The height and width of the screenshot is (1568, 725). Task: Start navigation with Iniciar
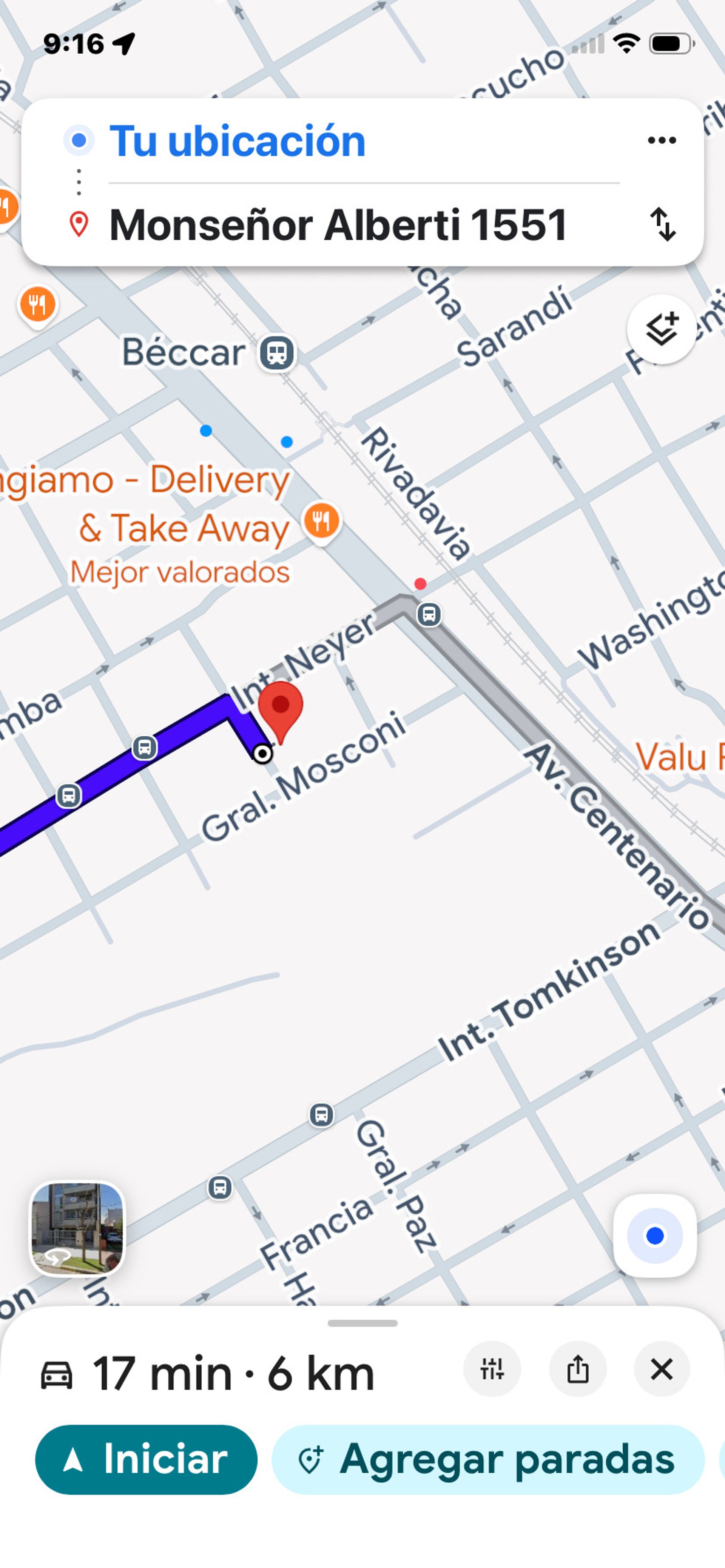[x=146, y=1459]
